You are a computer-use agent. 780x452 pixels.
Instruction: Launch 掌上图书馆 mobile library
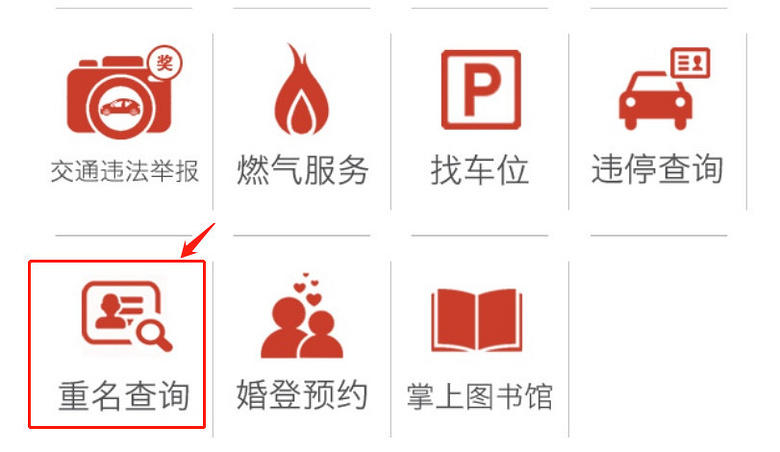tap(480, 346)
